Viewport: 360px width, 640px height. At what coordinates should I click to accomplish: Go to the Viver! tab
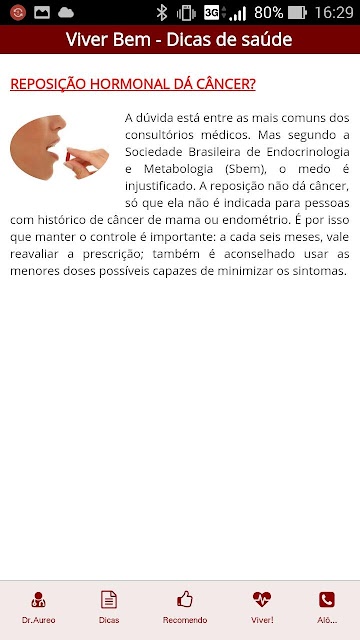(262, 607)
